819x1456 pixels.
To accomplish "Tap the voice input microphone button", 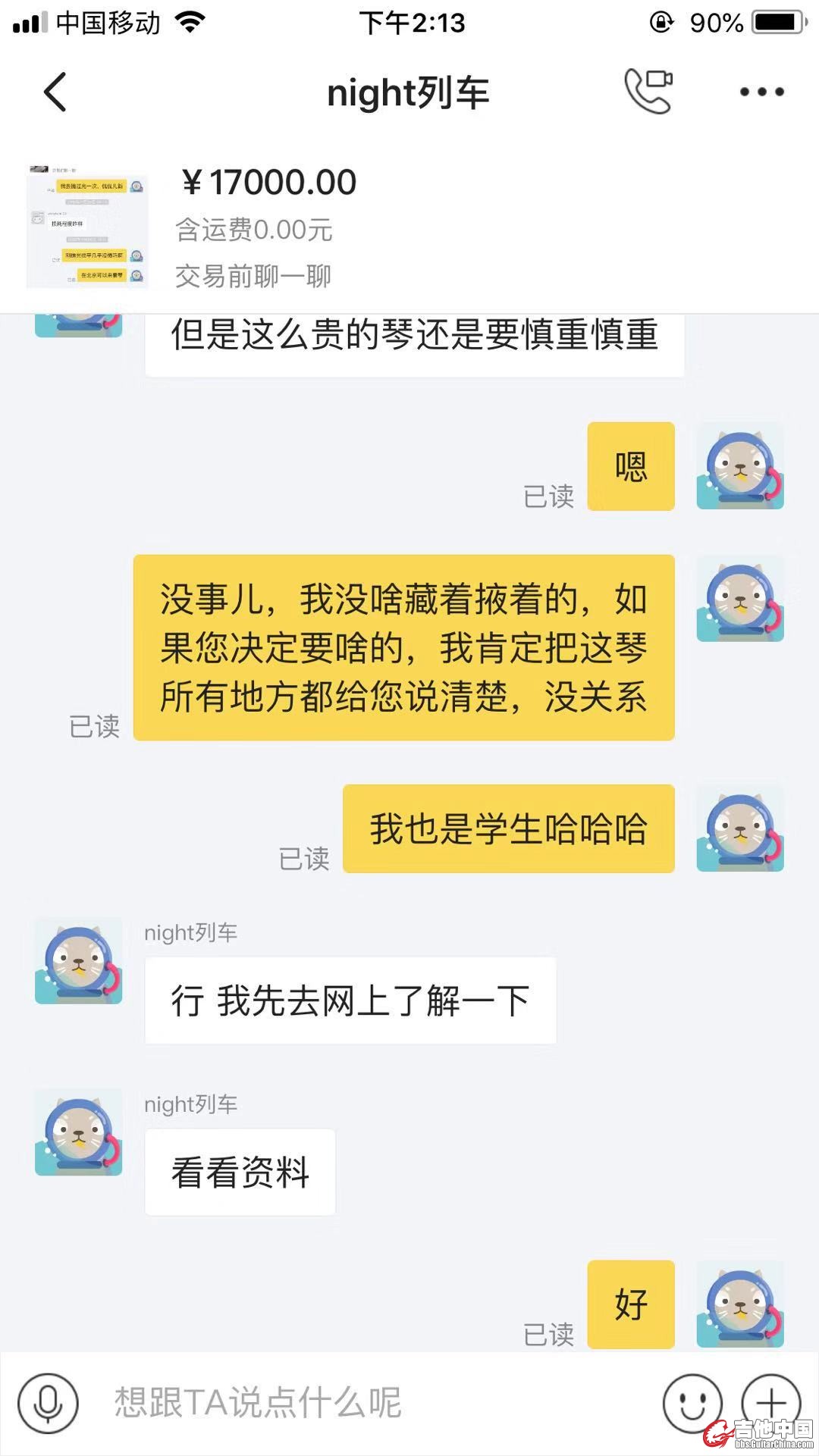I will pyautogui.click(x=48, y=1402).
